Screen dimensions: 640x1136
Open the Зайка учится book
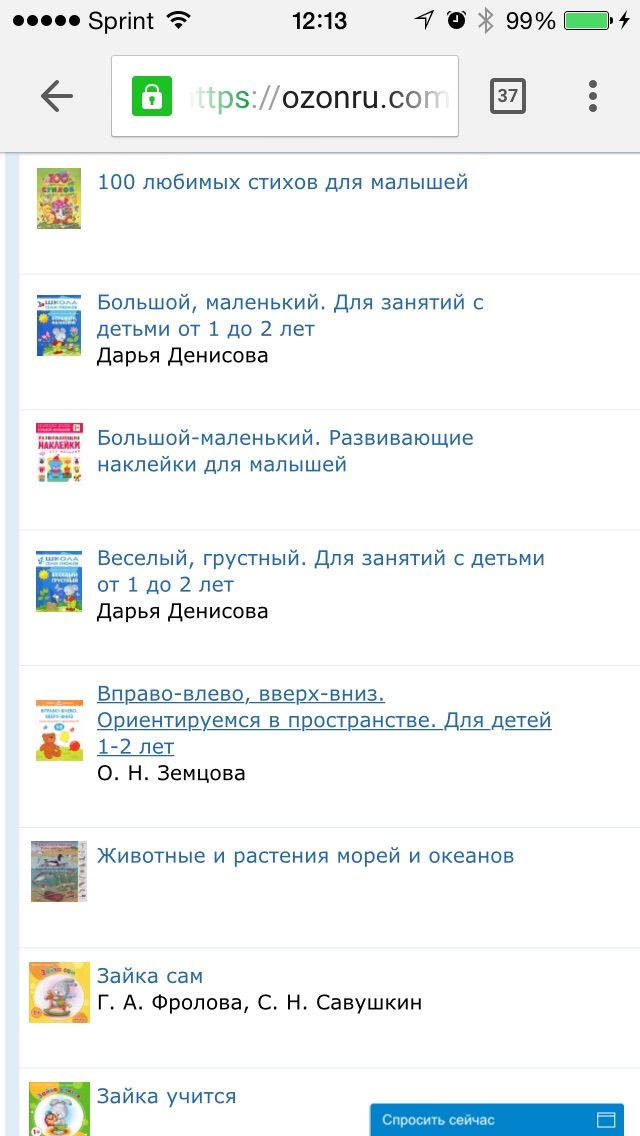166,1096
